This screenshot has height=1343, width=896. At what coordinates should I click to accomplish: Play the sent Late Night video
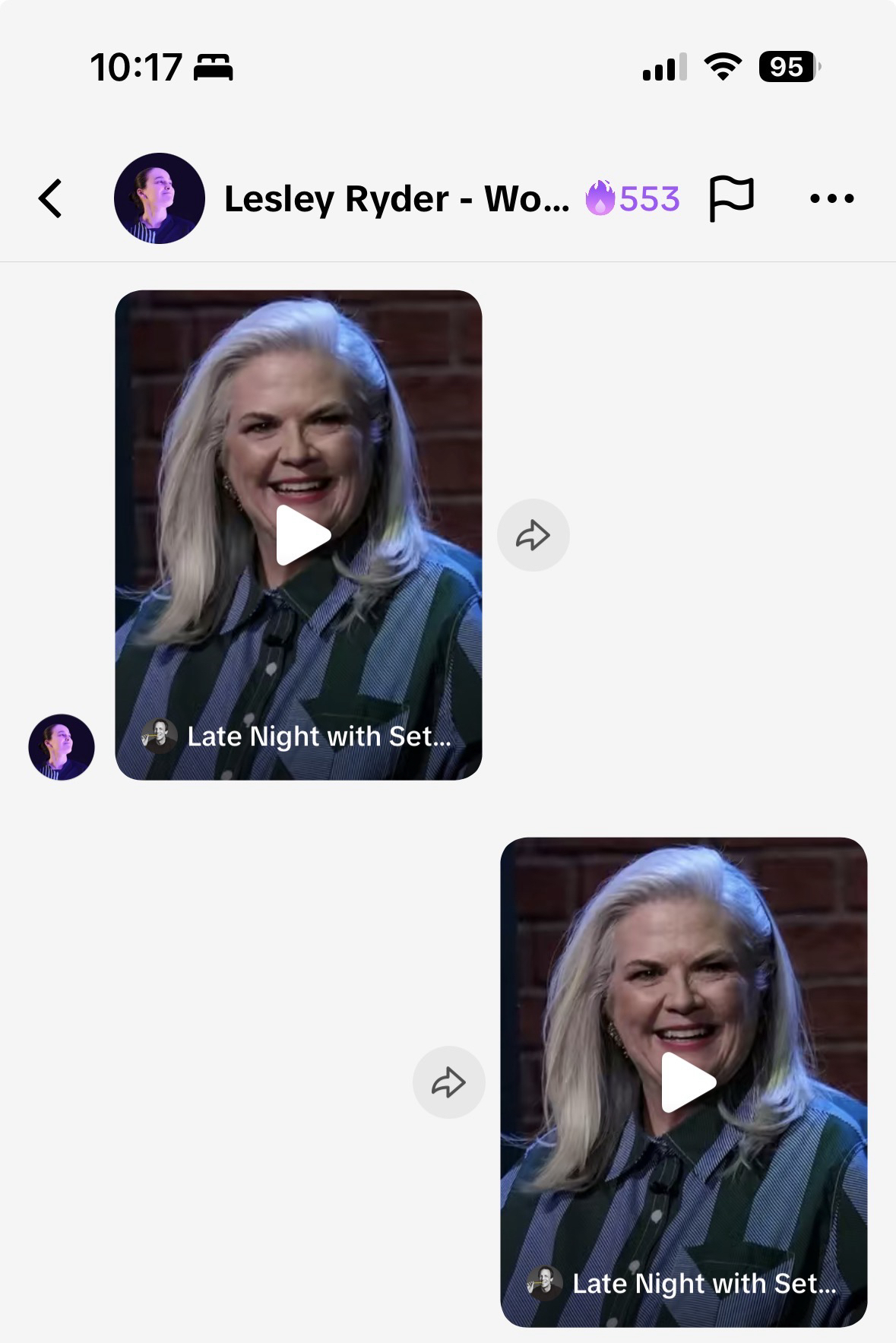click(688, 1082)
